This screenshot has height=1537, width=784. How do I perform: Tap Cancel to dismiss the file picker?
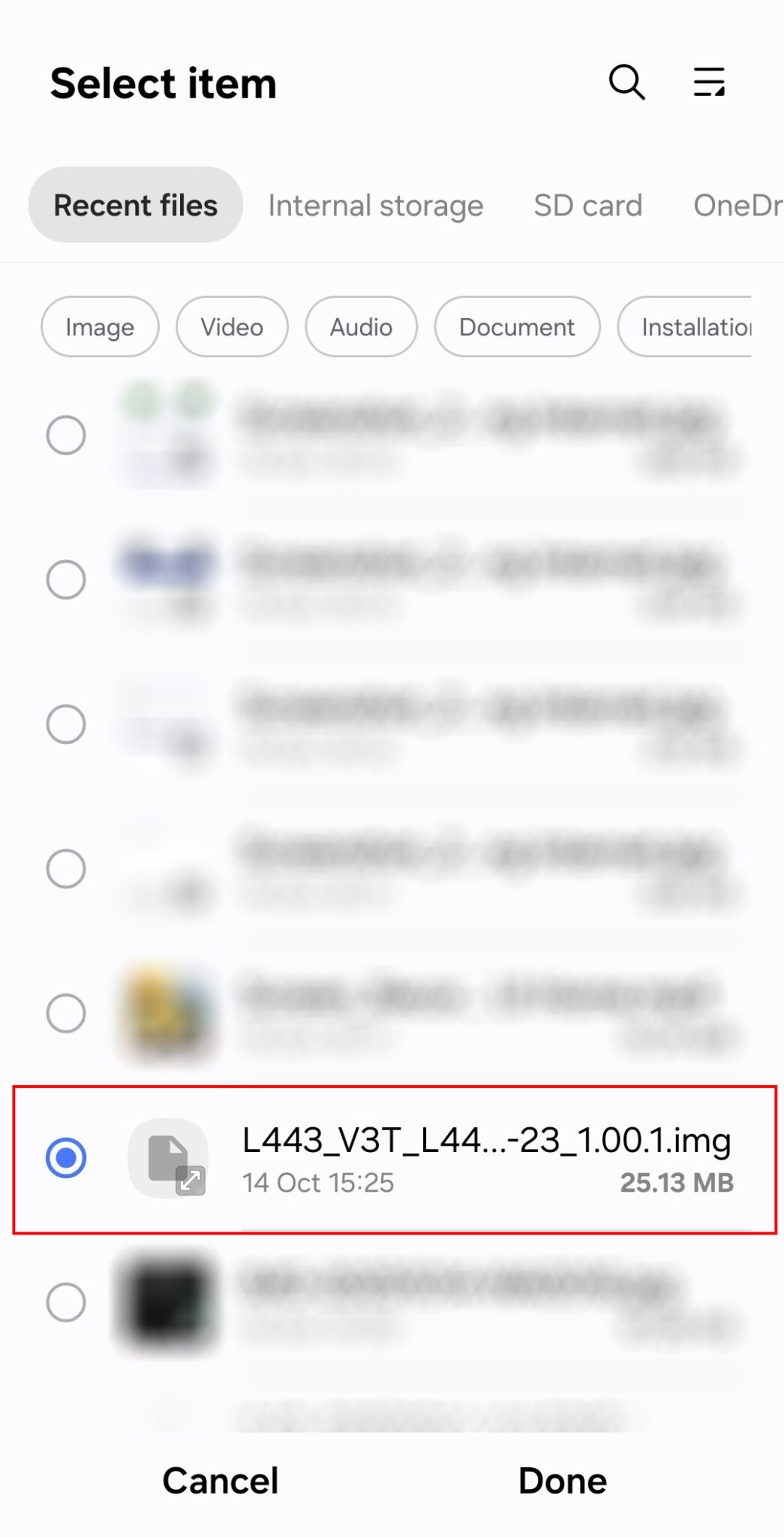pos(221,1481)
